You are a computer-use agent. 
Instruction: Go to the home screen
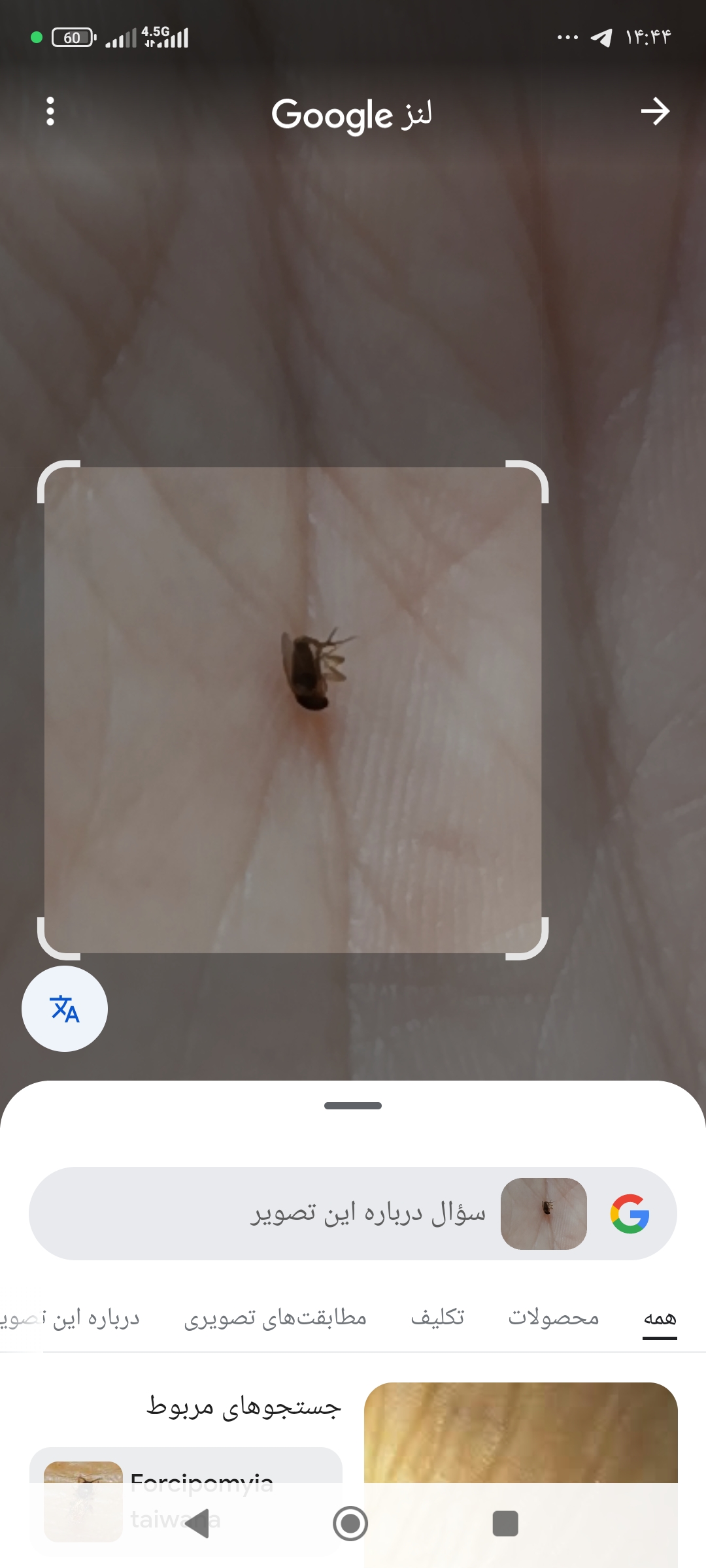coord(350,1524)
